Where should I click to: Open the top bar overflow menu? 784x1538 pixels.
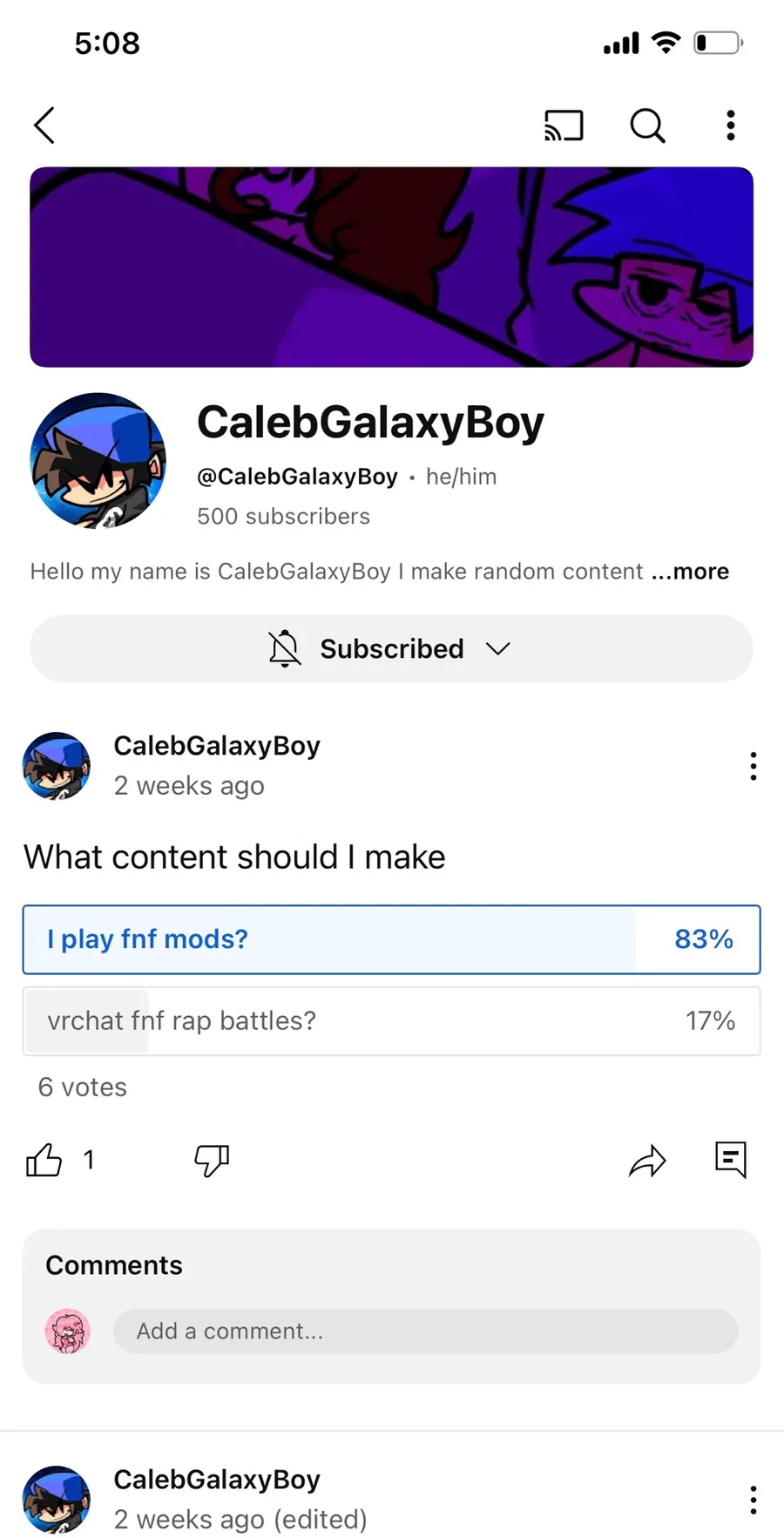point(731,125)
